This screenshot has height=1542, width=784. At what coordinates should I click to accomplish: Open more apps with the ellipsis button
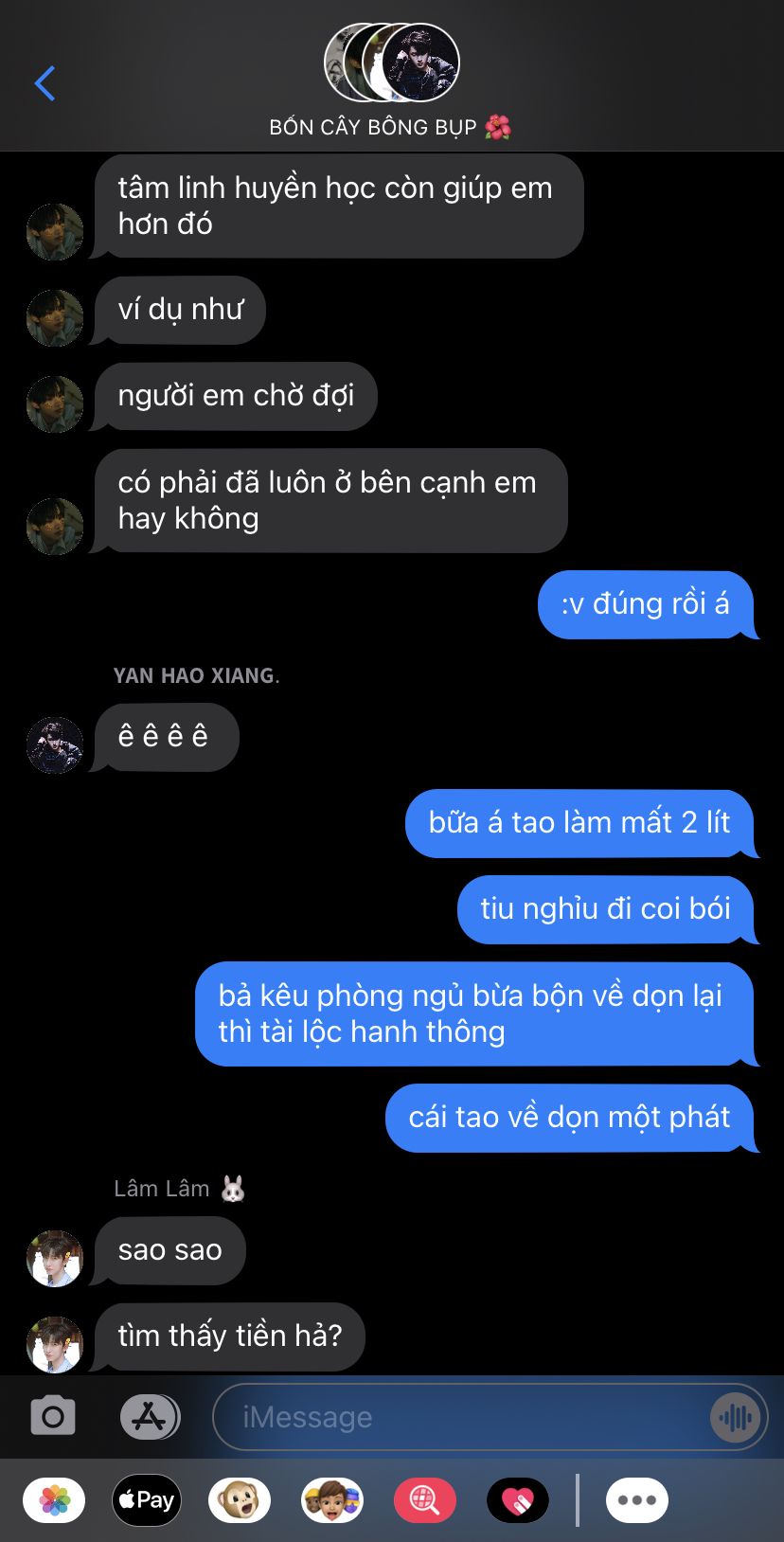(x=637, y=1500)
